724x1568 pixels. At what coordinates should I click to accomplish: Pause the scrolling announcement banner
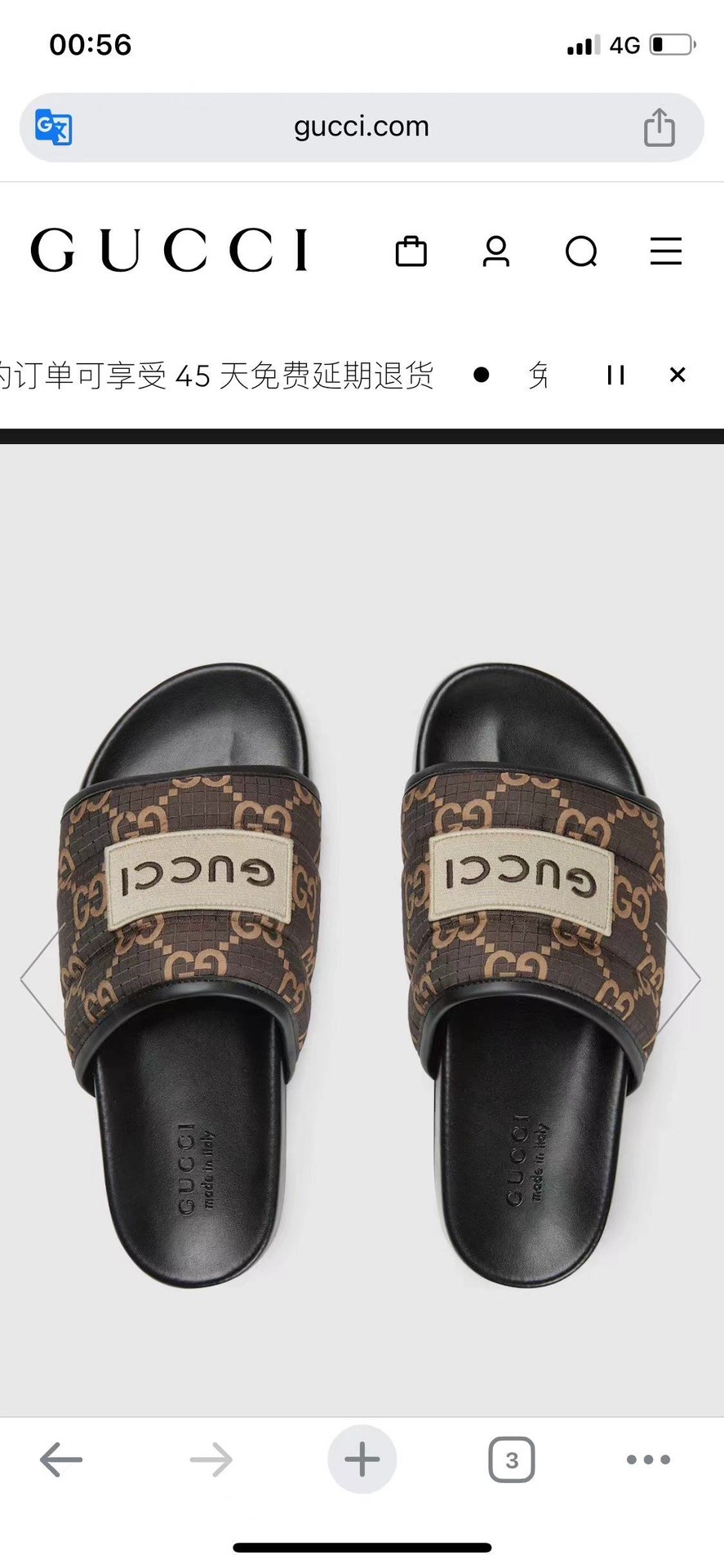[x=615, y=375]
